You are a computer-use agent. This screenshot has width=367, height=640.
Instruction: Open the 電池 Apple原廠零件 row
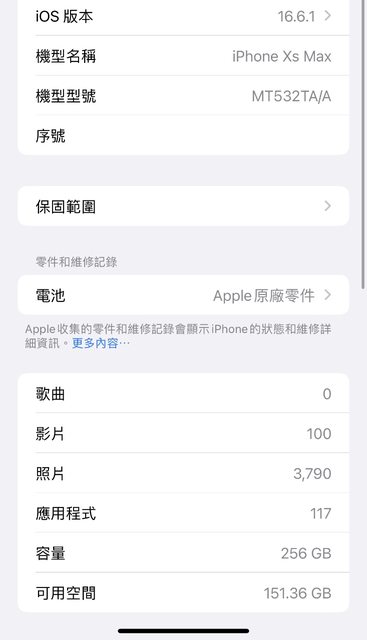click(x=183, y=295)
